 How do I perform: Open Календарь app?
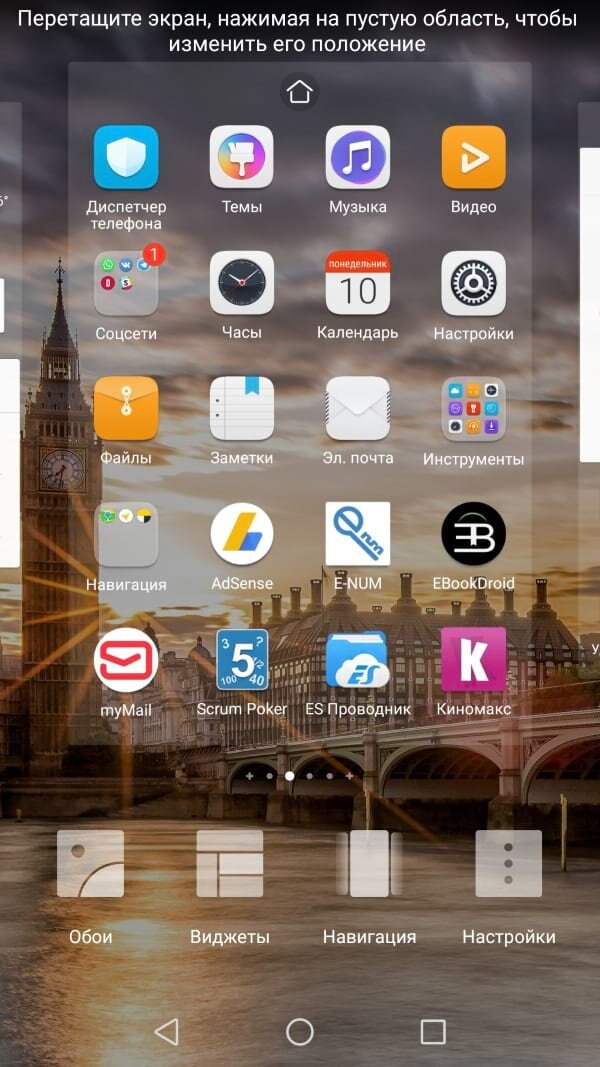click(x=358, y=283)
